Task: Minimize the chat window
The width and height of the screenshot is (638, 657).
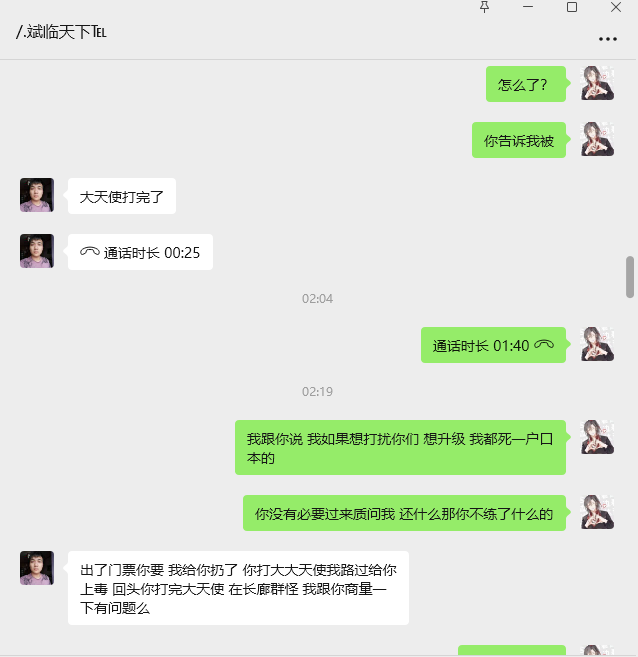Action: [x=528, y=7]
